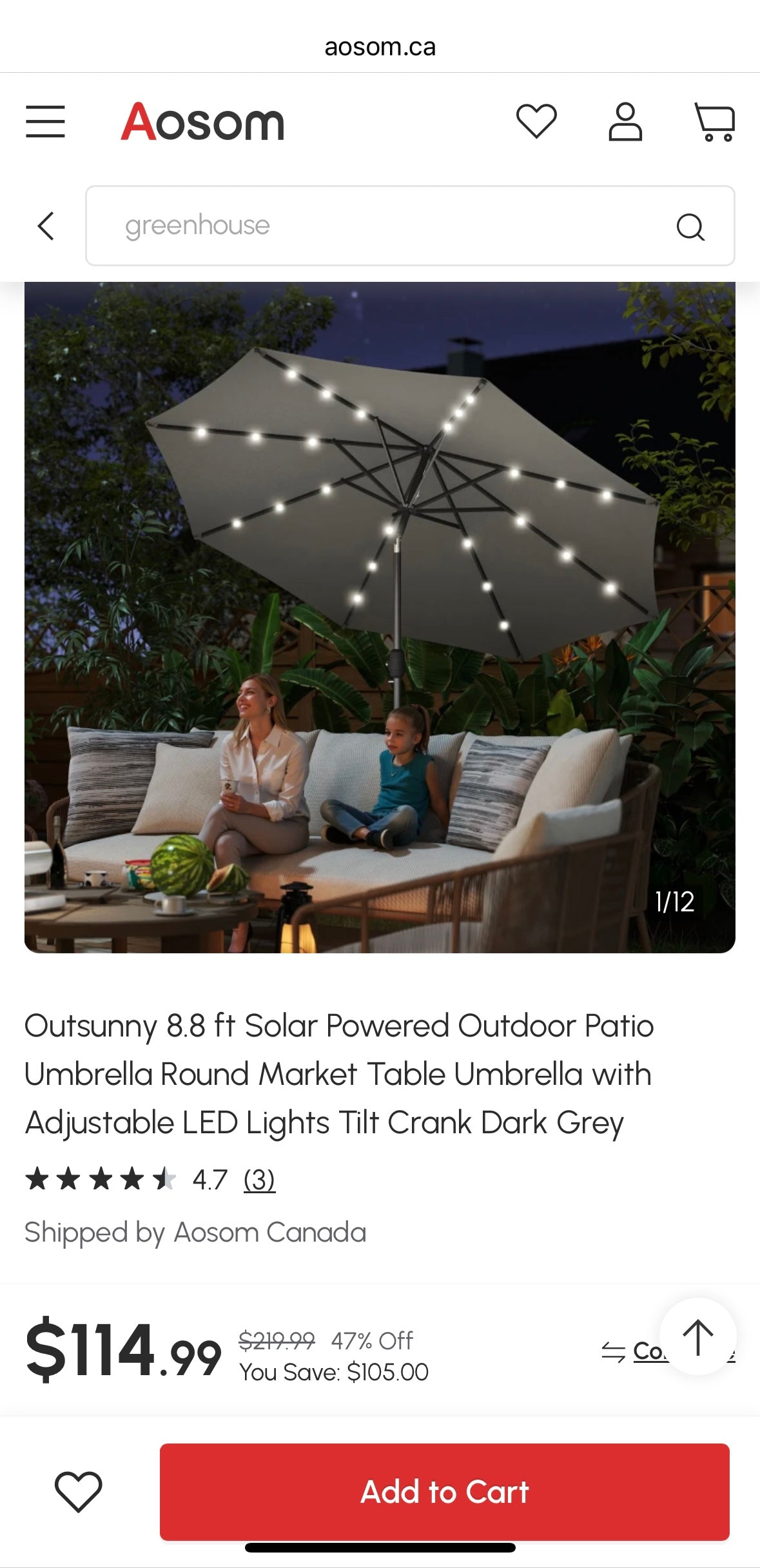Open wishlist from header heart icon
760x1568 pixels.
tap(536, 121)
